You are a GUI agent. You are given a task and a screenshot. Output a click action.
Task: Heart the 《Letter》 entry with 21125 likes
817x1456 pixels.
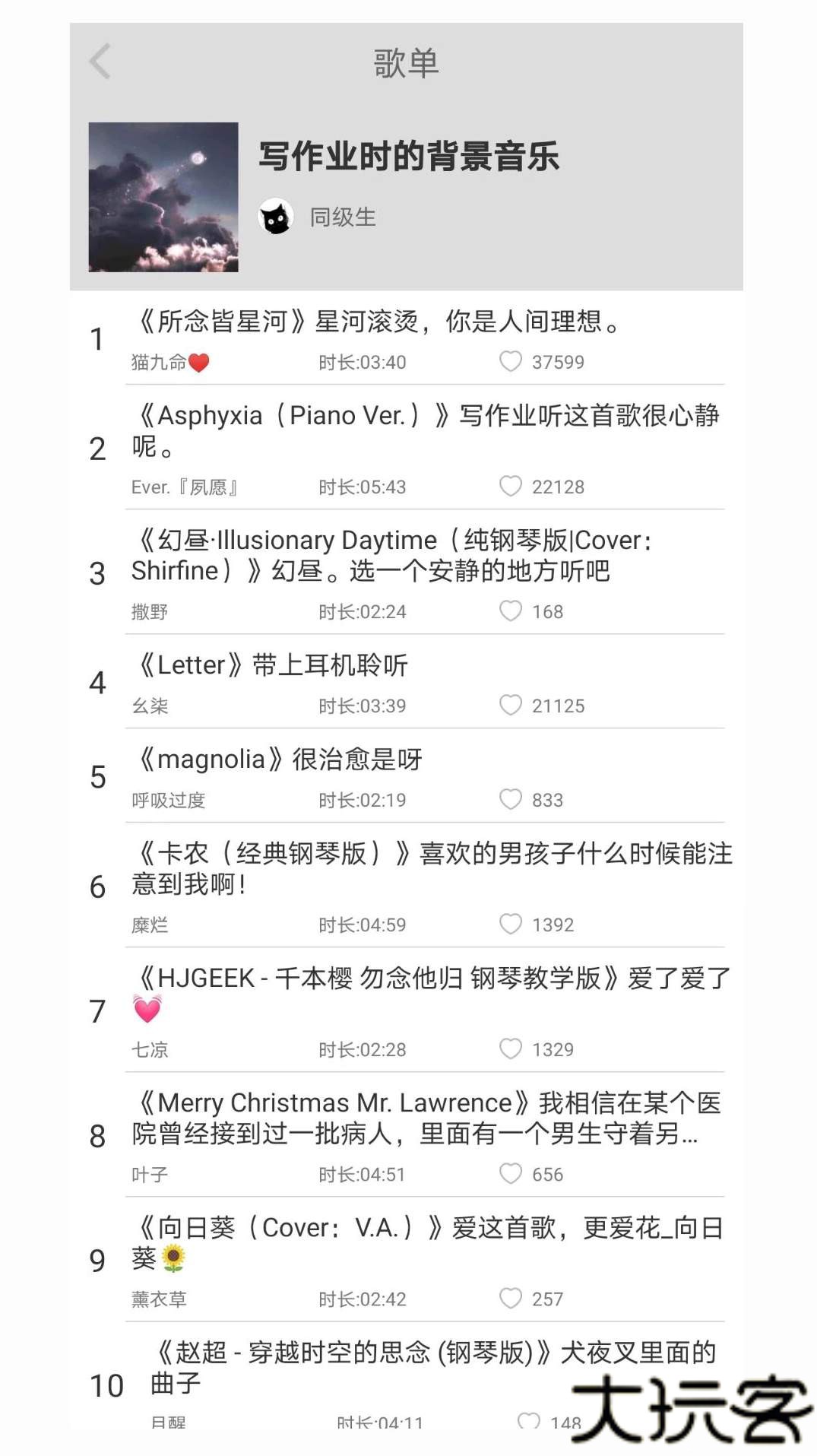[511, 705]
